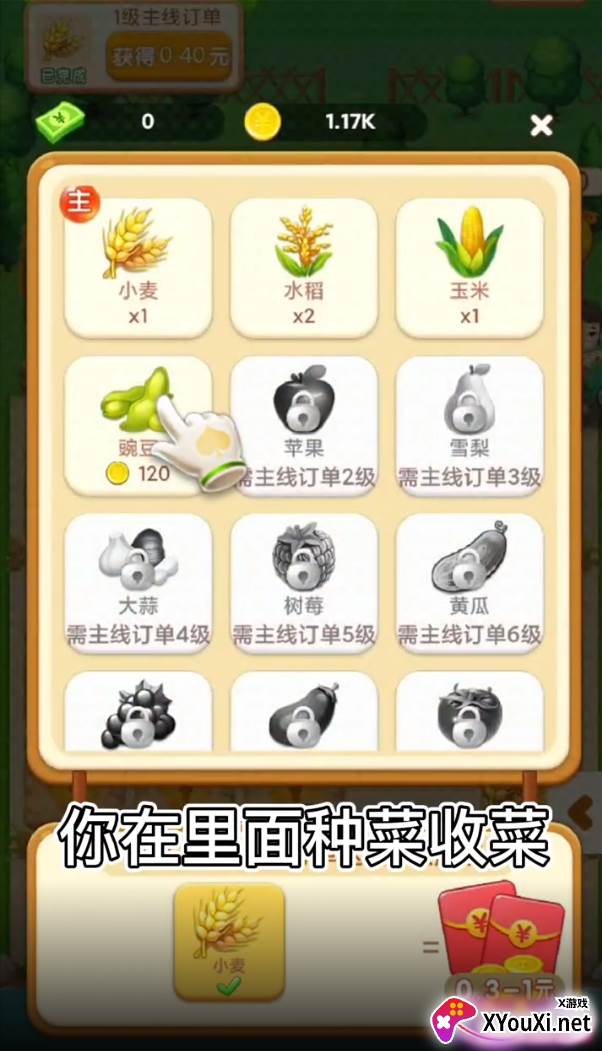Close the crop selection panel
Image resolution: width=602 pixels, height=1051 pixels.
541,125
